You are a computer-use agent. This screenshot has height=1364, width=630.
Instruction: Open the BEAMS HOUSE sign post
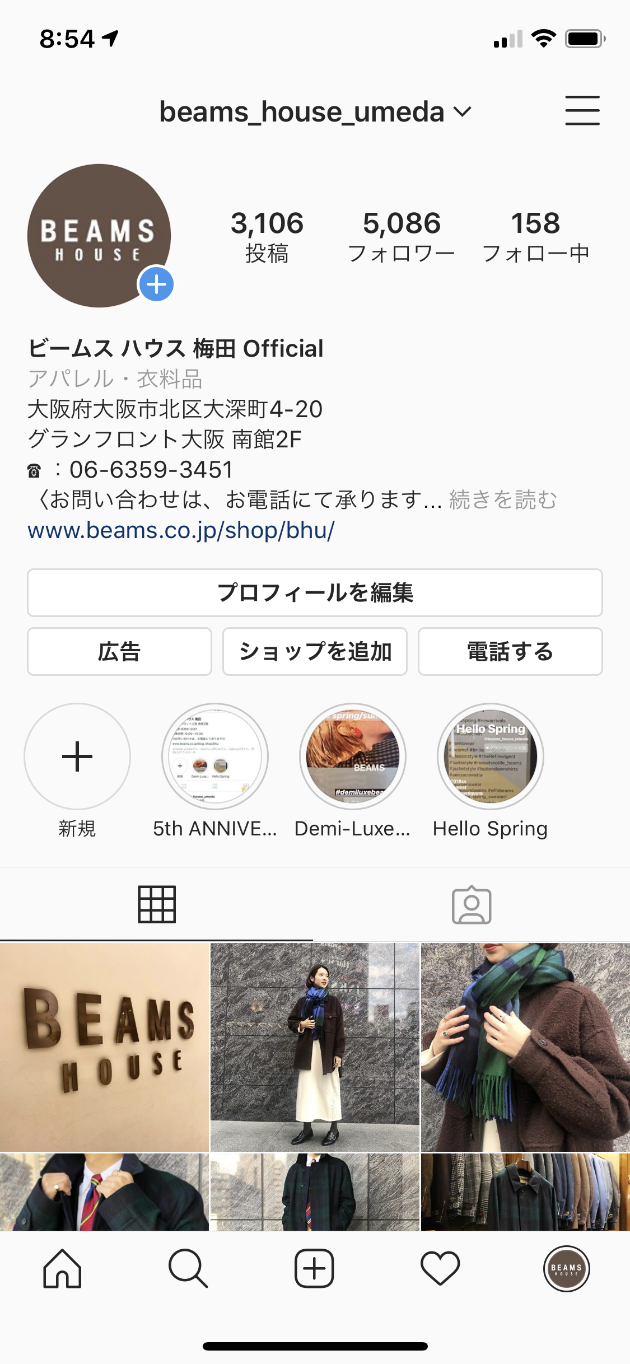point(104,1046)
